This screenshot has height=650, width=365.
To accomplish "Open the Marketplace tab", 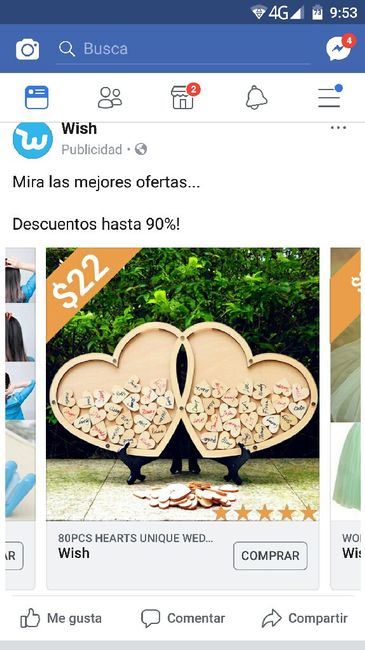I will coord(184,97).
